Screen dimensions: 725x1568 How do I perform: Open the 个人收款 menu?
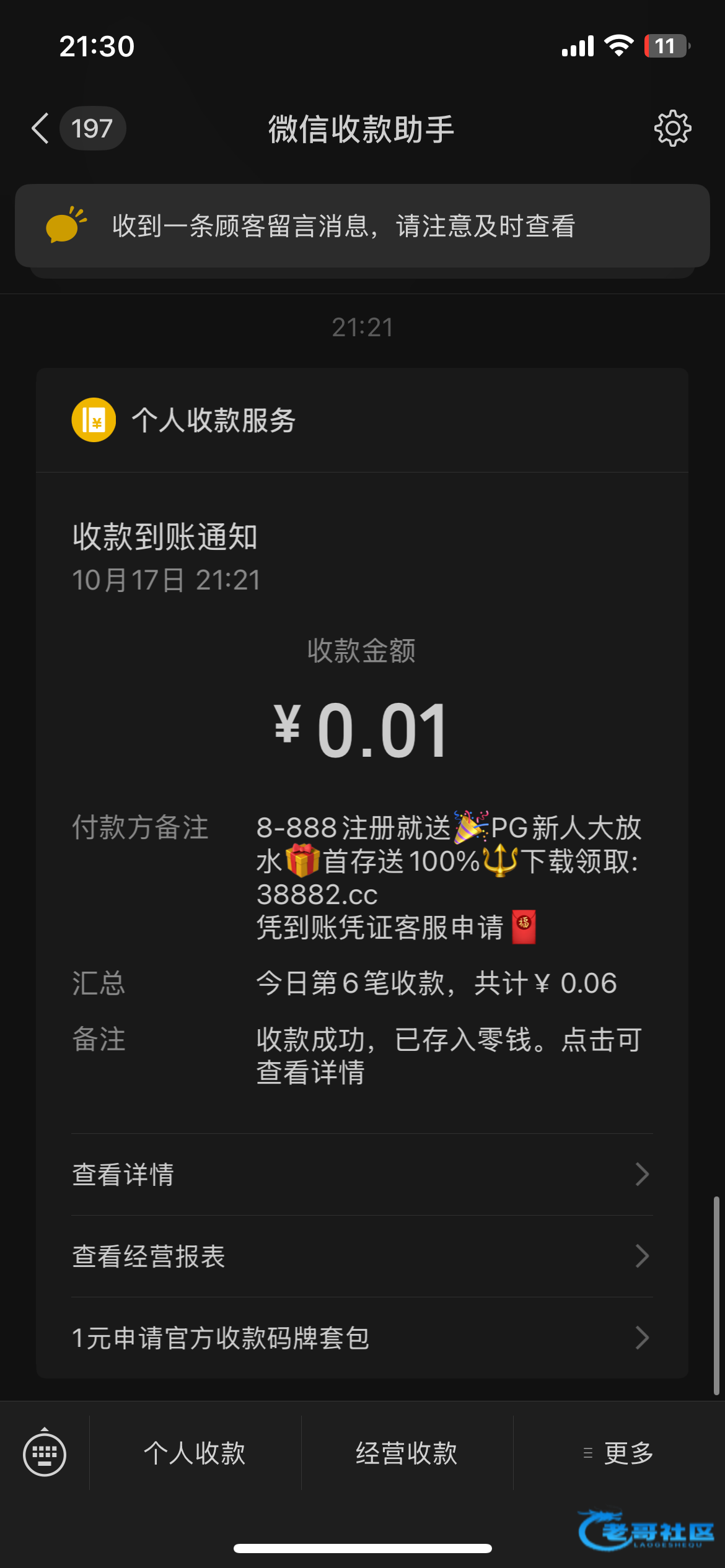(195, 1453)
